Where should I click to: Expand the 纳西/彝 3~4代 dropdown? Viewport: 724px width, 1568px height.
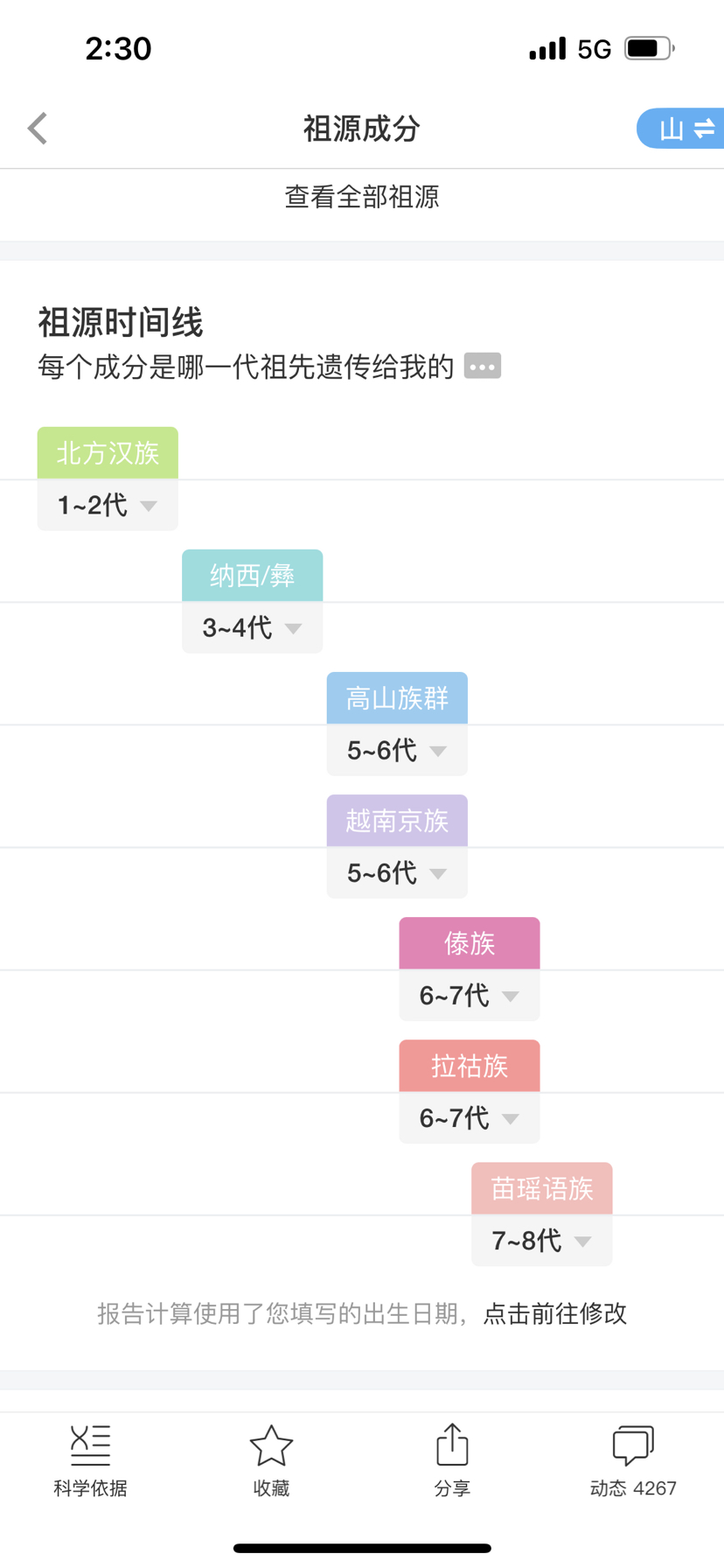[x=252, y=627]
